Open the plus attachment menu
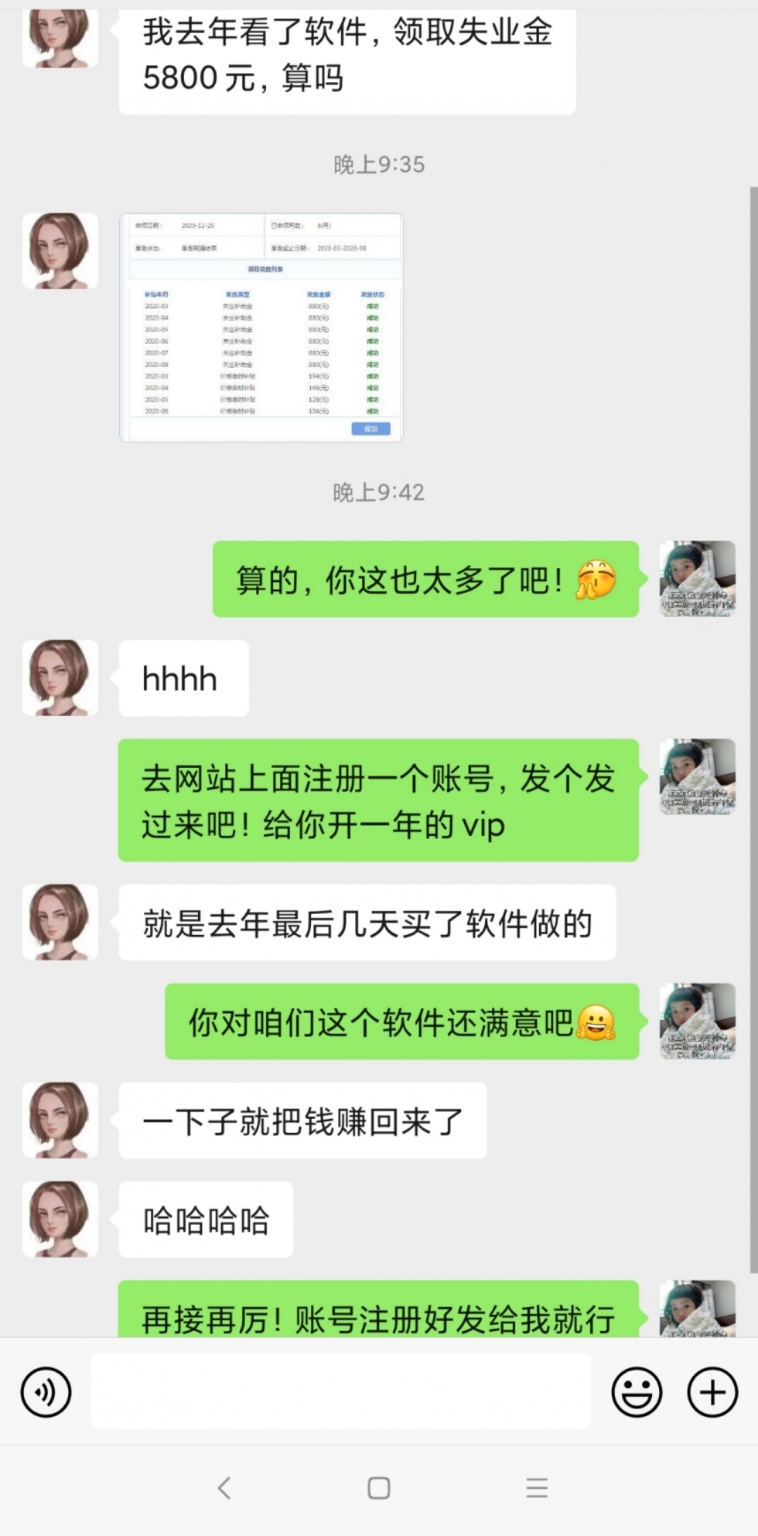This screenshot has width=758, height=1536. tap(712, 1391)
